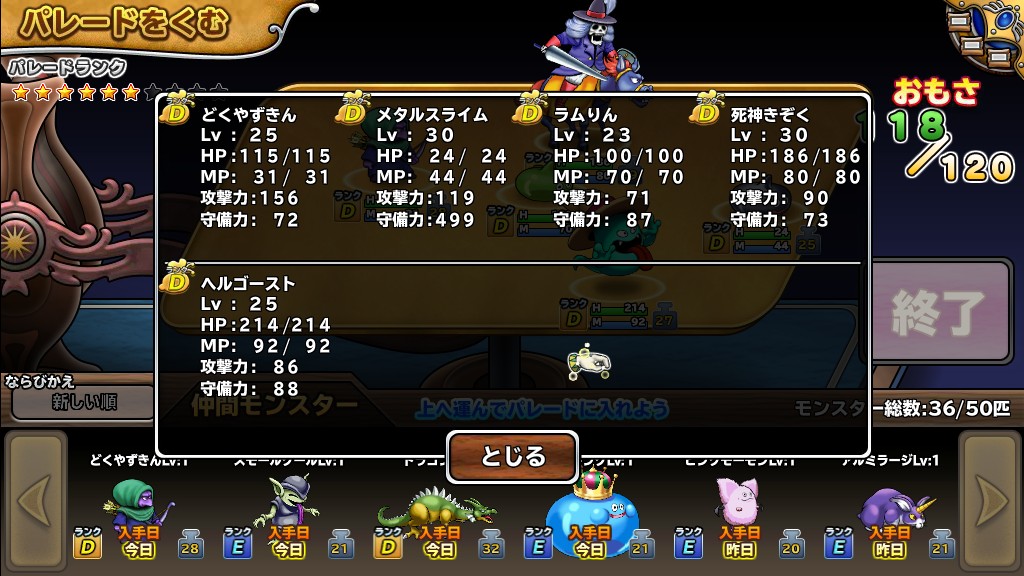Show the next monsters with right arrow
The height and width of the screenshot is (576, 1024).
pos(990,496)
